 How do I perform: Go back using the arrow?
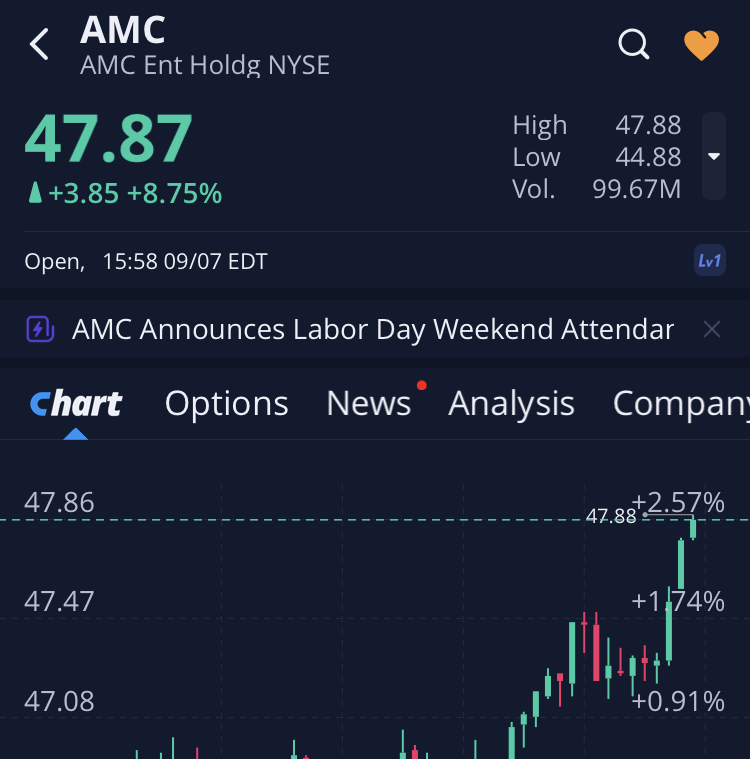point(40,45)
